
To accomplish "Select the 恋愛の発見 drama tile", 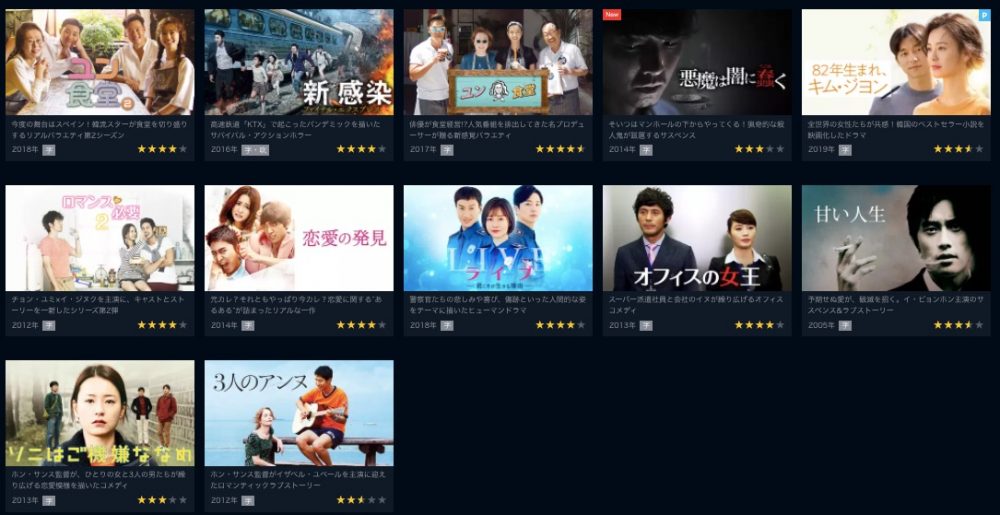I will click(299, 238).
